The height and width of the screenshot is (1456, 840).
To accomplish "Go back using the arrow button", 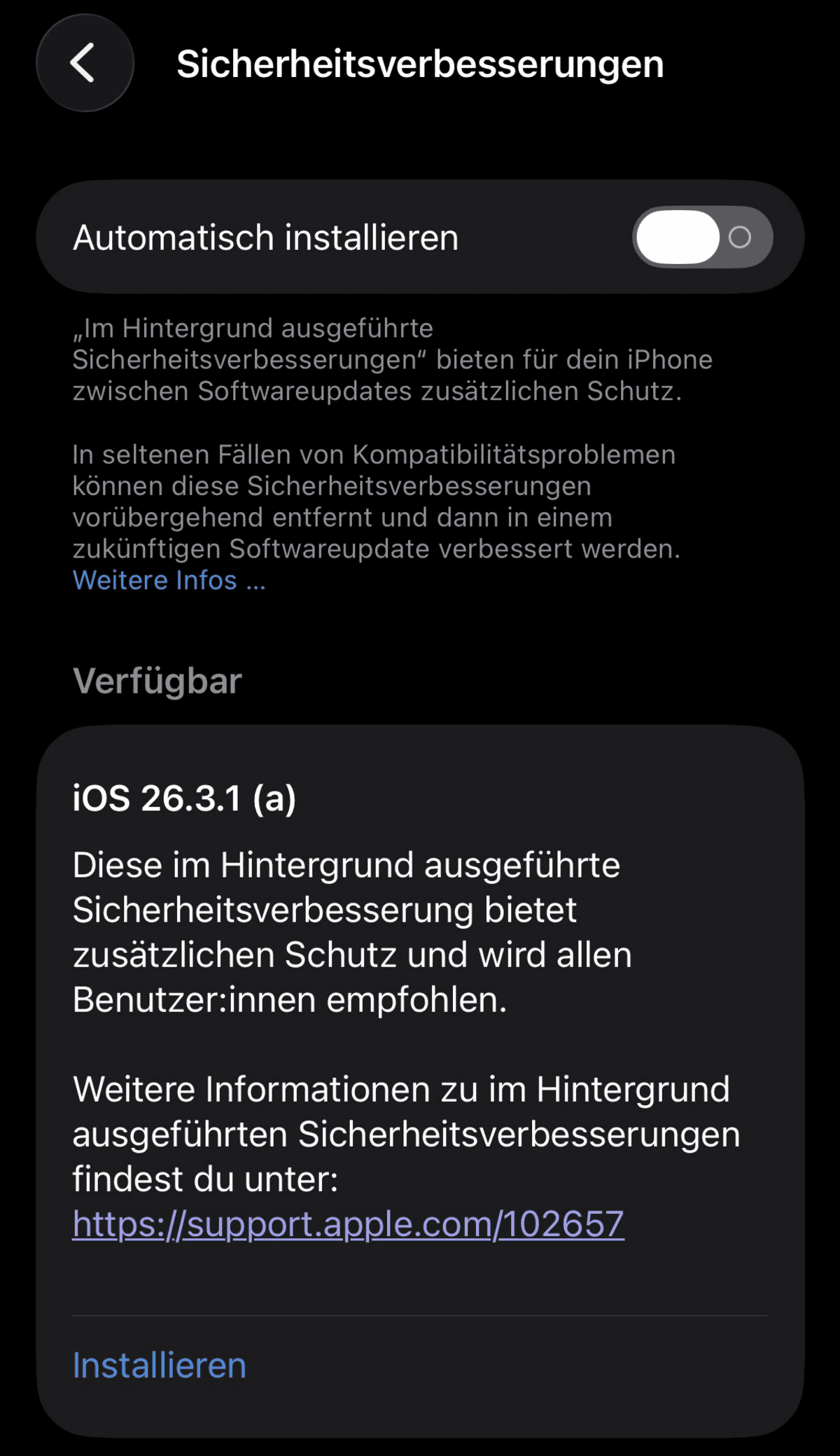I will tap(85, 63).
